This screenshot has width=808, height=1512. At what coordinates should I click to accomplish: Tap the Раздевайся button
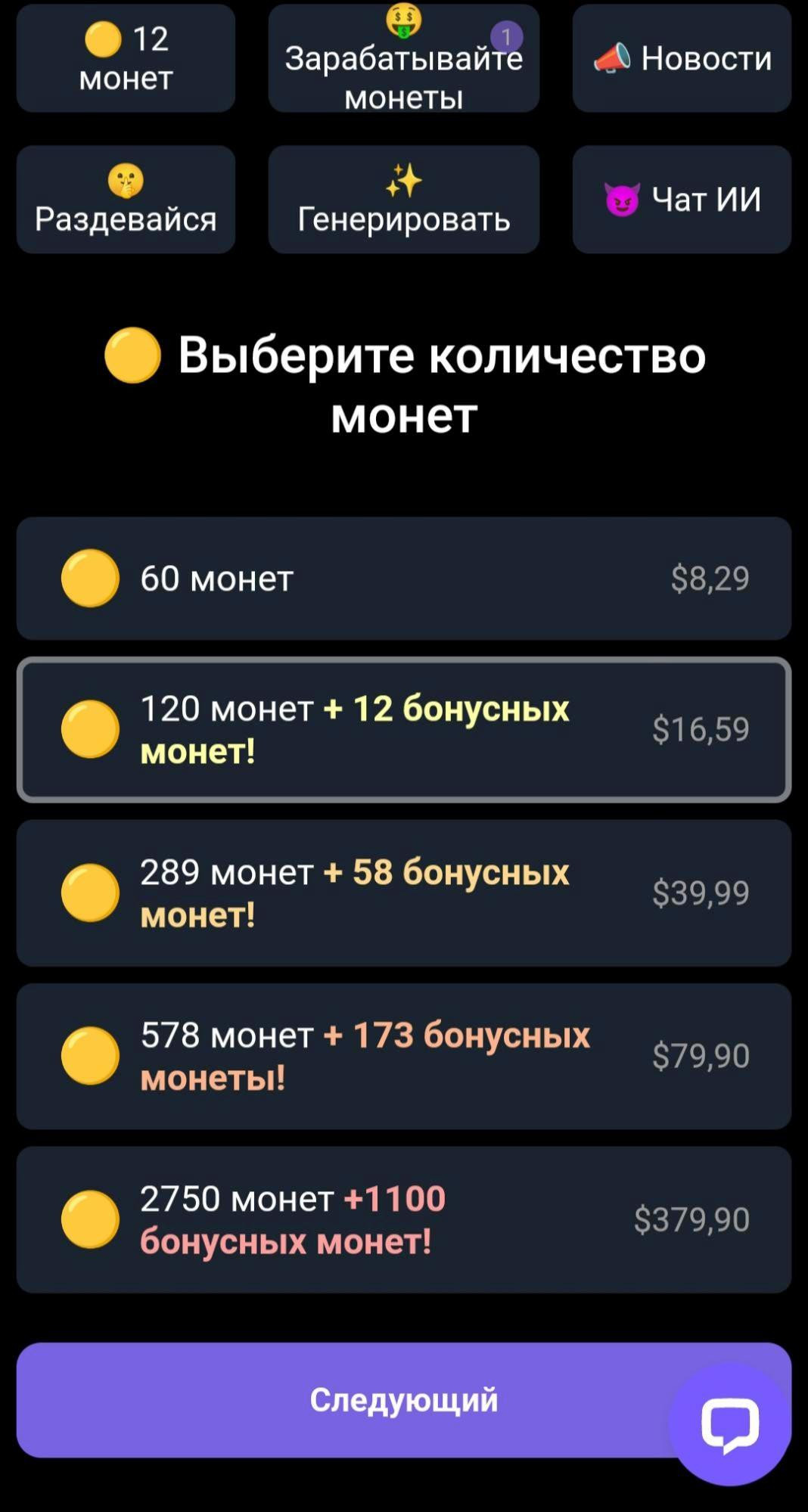tap(126, 200)
